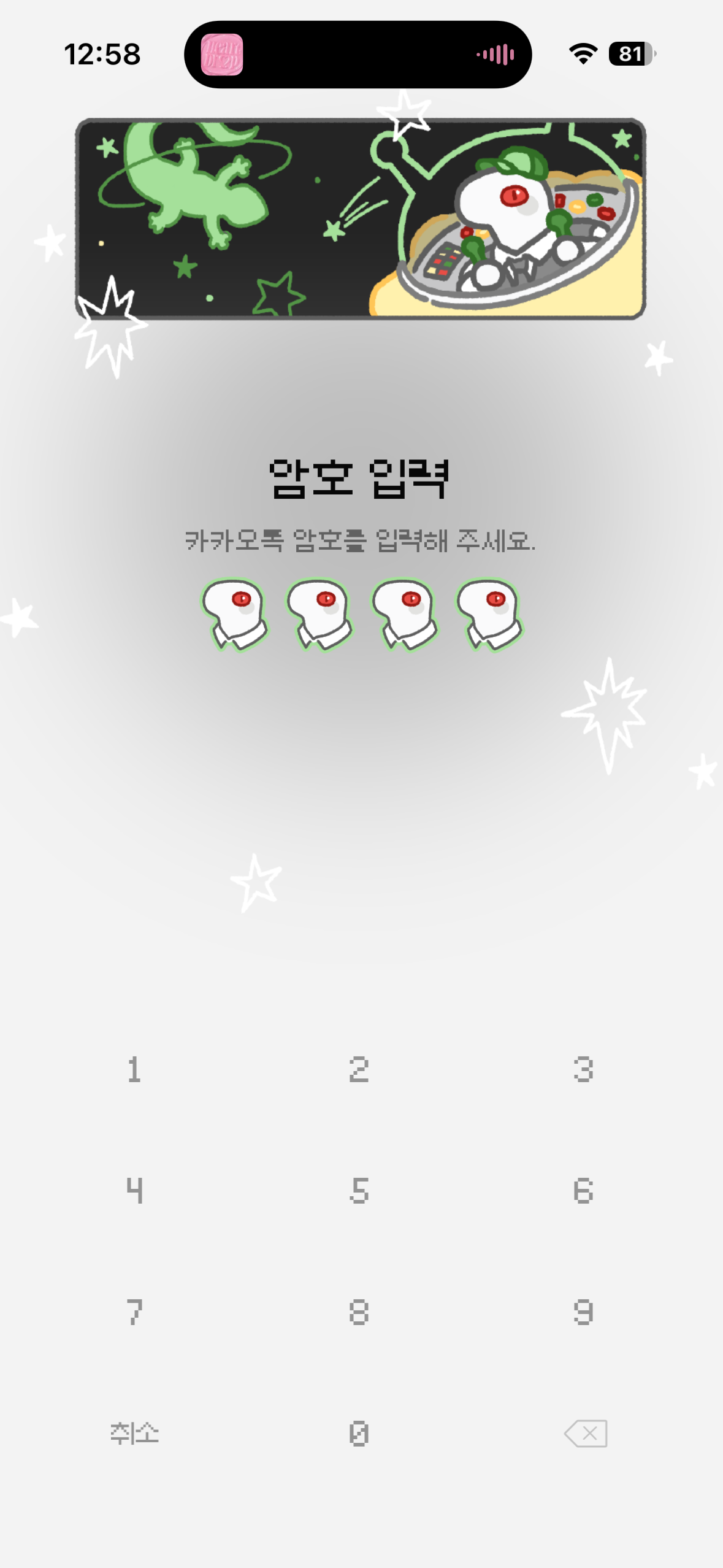Cancel passcode entry with 취소
The height and width of the screenshot is (1568, 723).
tap(134, 1434)
